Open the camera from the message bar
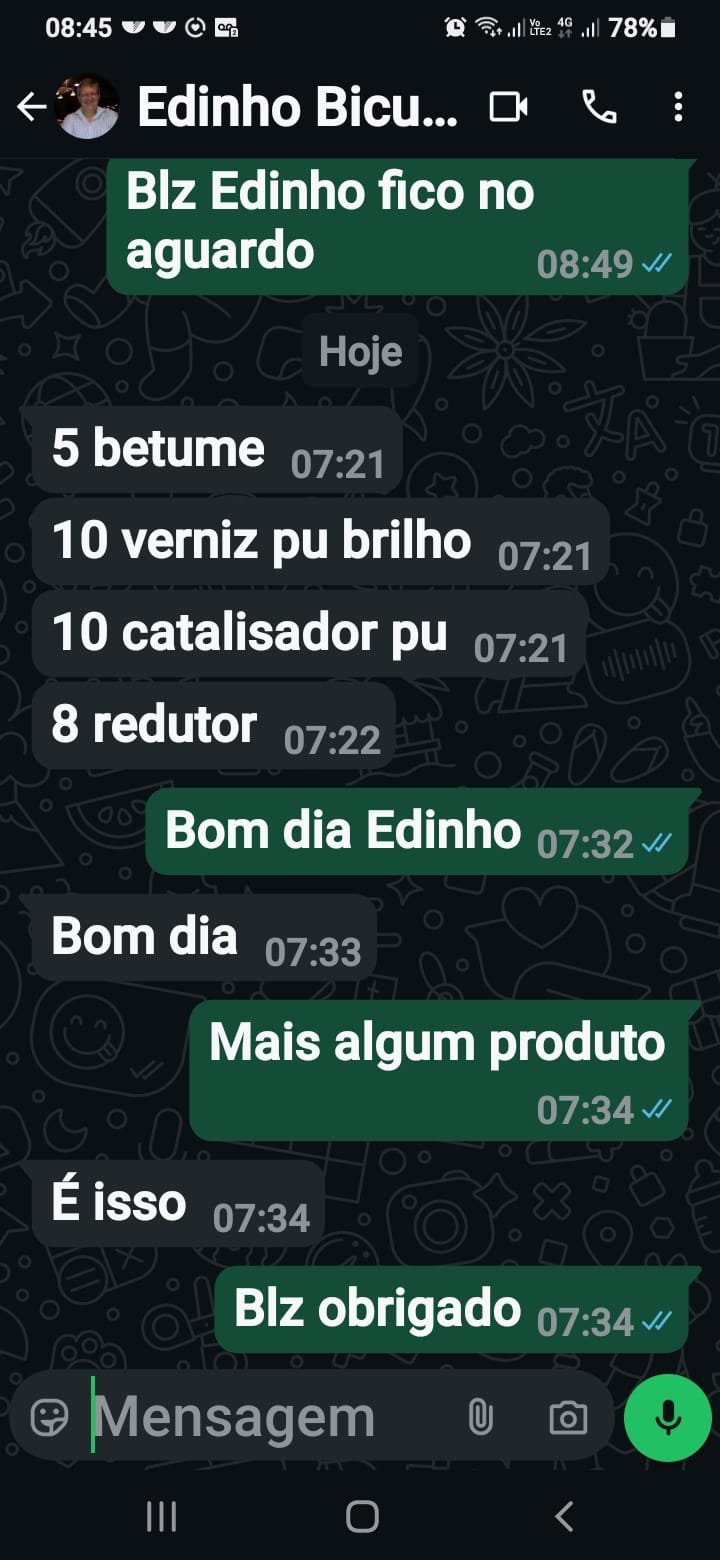Image resolution: width=720 pixels, height=1560 pixels. [x=567, y=1417]
